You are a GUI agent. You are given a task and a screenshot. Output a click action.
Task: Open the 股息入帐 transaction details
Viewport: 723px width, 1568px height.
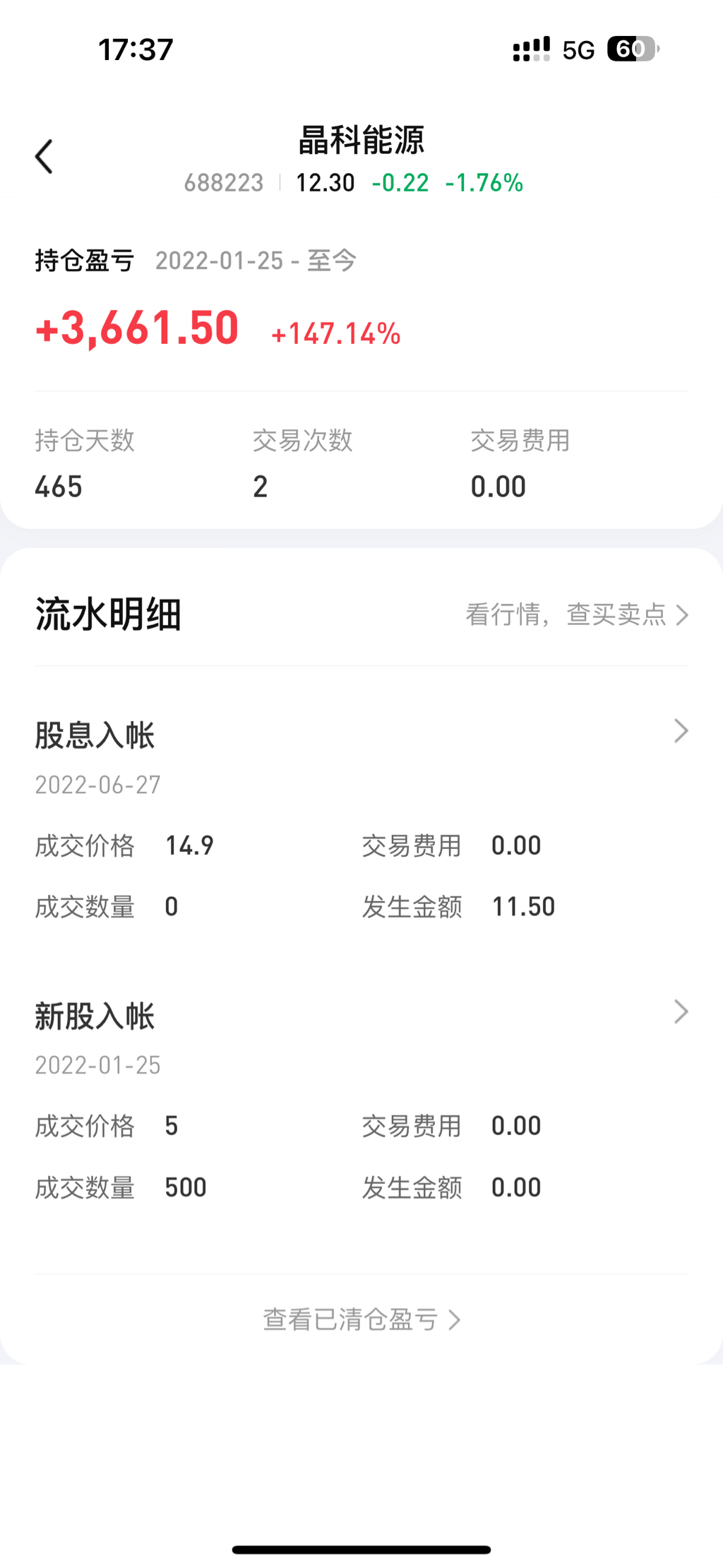coord(680,731)
